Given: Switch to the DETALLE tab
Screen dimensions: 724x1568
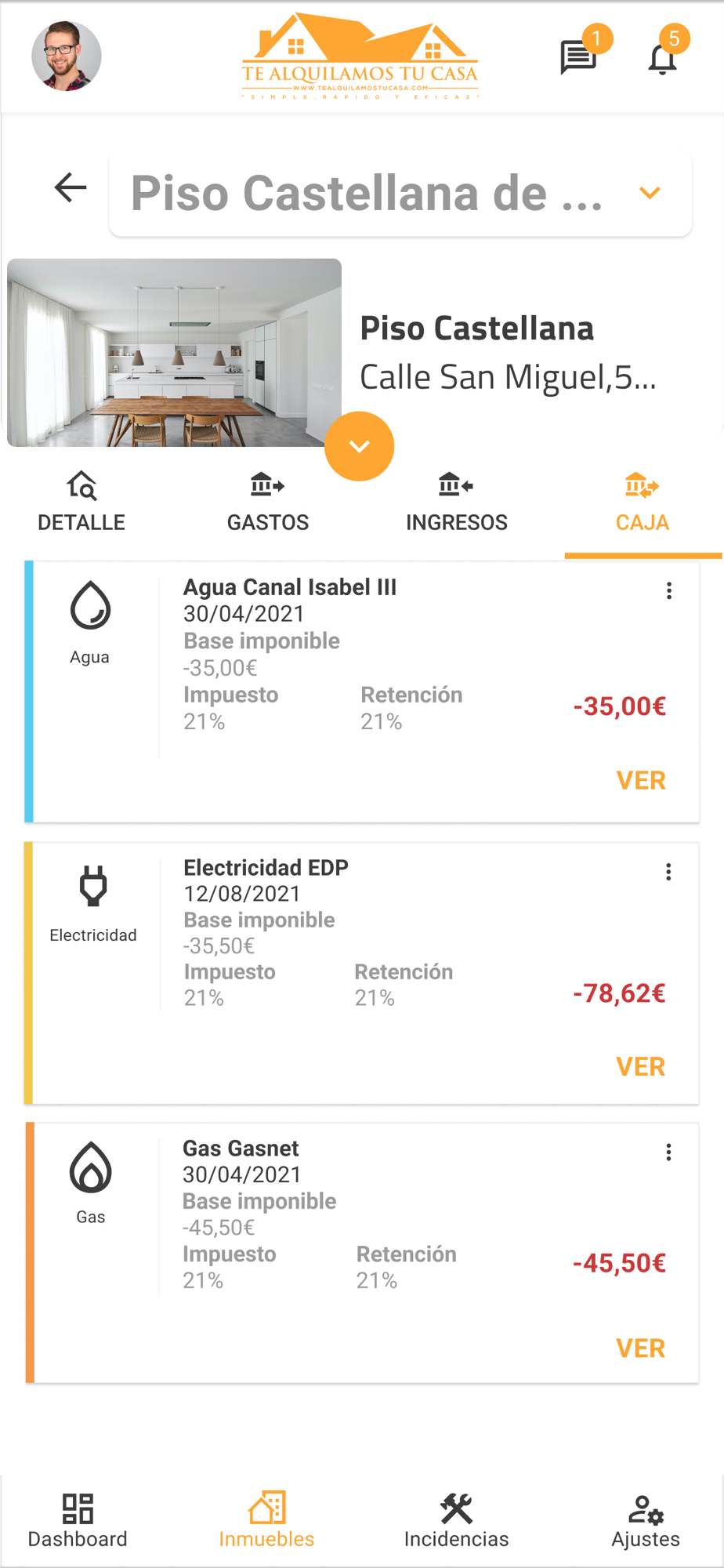Looking at the screenshot, I should [x=81, y=503].
